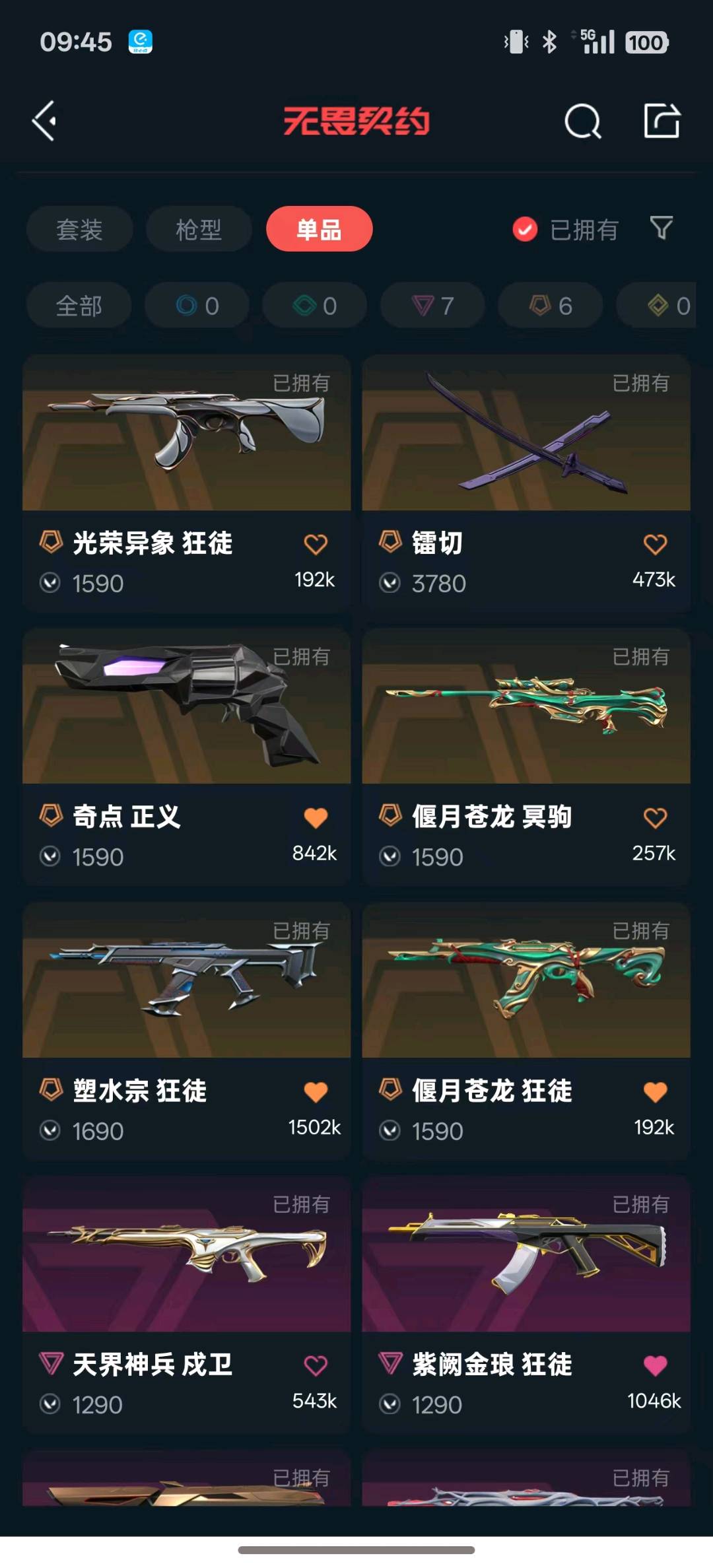Viewport: 713px width, 1568px height.
Task: Like the 天界神兵 戍卫 skin
Action: tap(316, 1365)
